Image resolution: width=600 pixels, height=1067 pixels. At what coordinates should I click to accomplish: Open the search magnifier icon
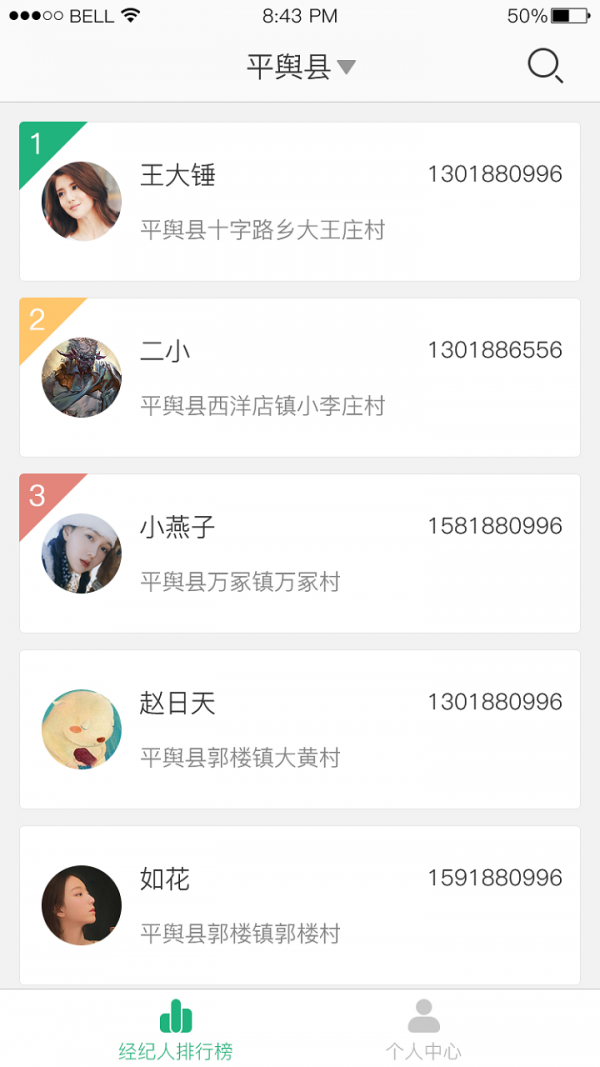pyautogui.click(x=546, y=67)
